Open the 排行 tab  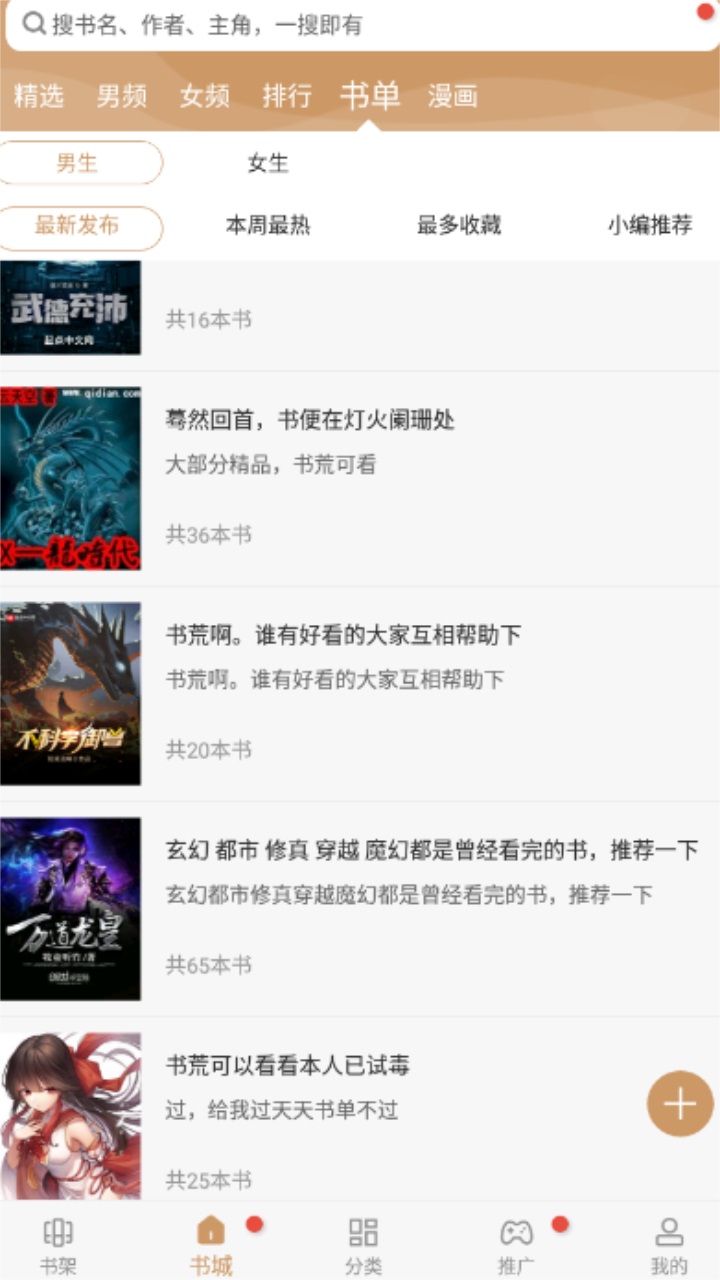click(x=287, y=96)
